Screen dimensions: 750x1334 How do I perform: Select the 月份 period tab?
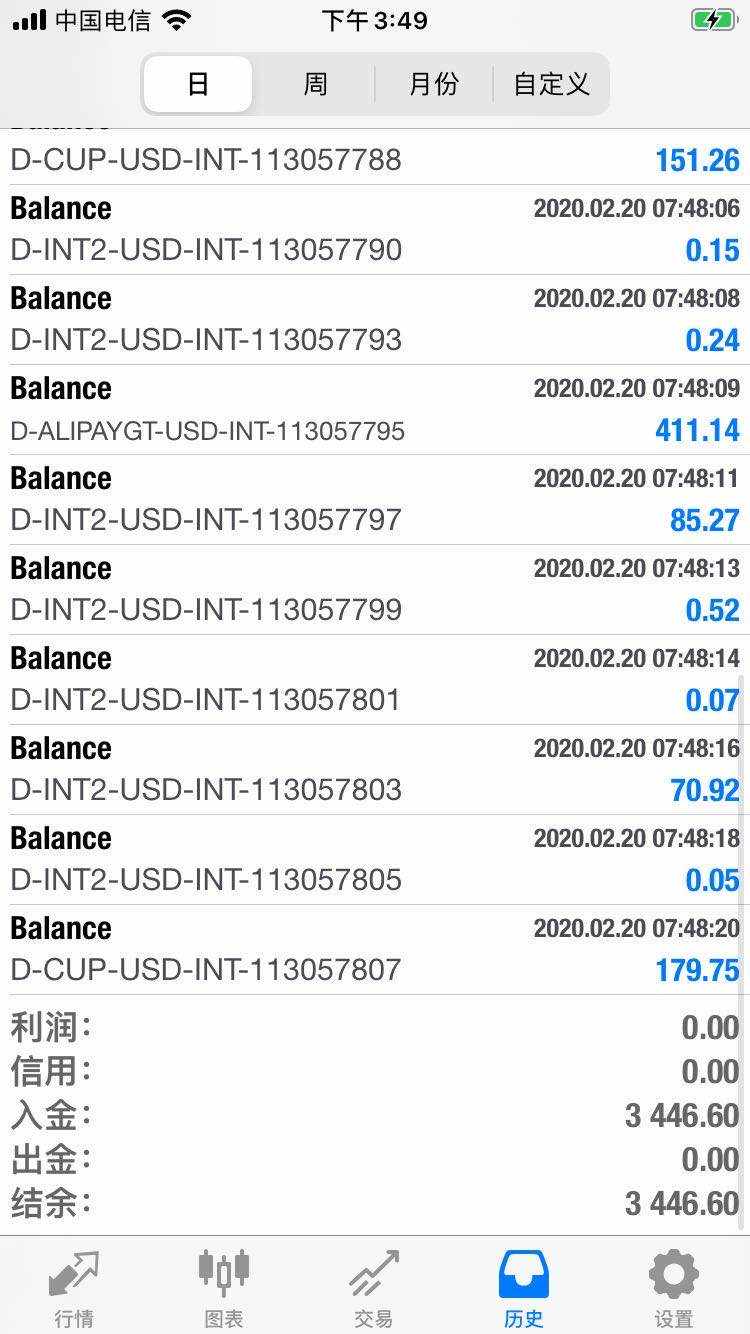point(433,84)
